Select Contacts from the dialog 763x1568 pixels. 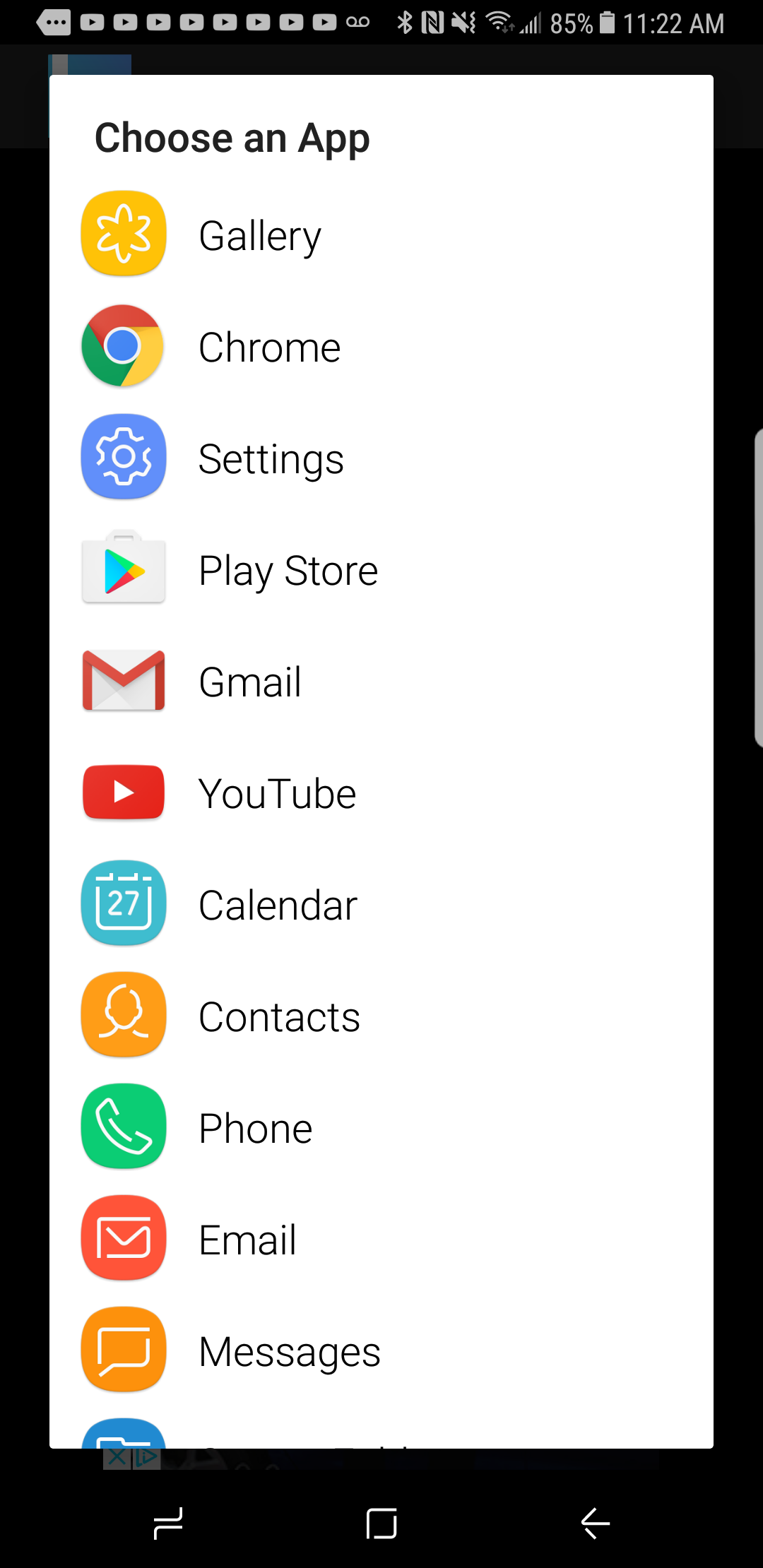click(x=279, y=1016)
